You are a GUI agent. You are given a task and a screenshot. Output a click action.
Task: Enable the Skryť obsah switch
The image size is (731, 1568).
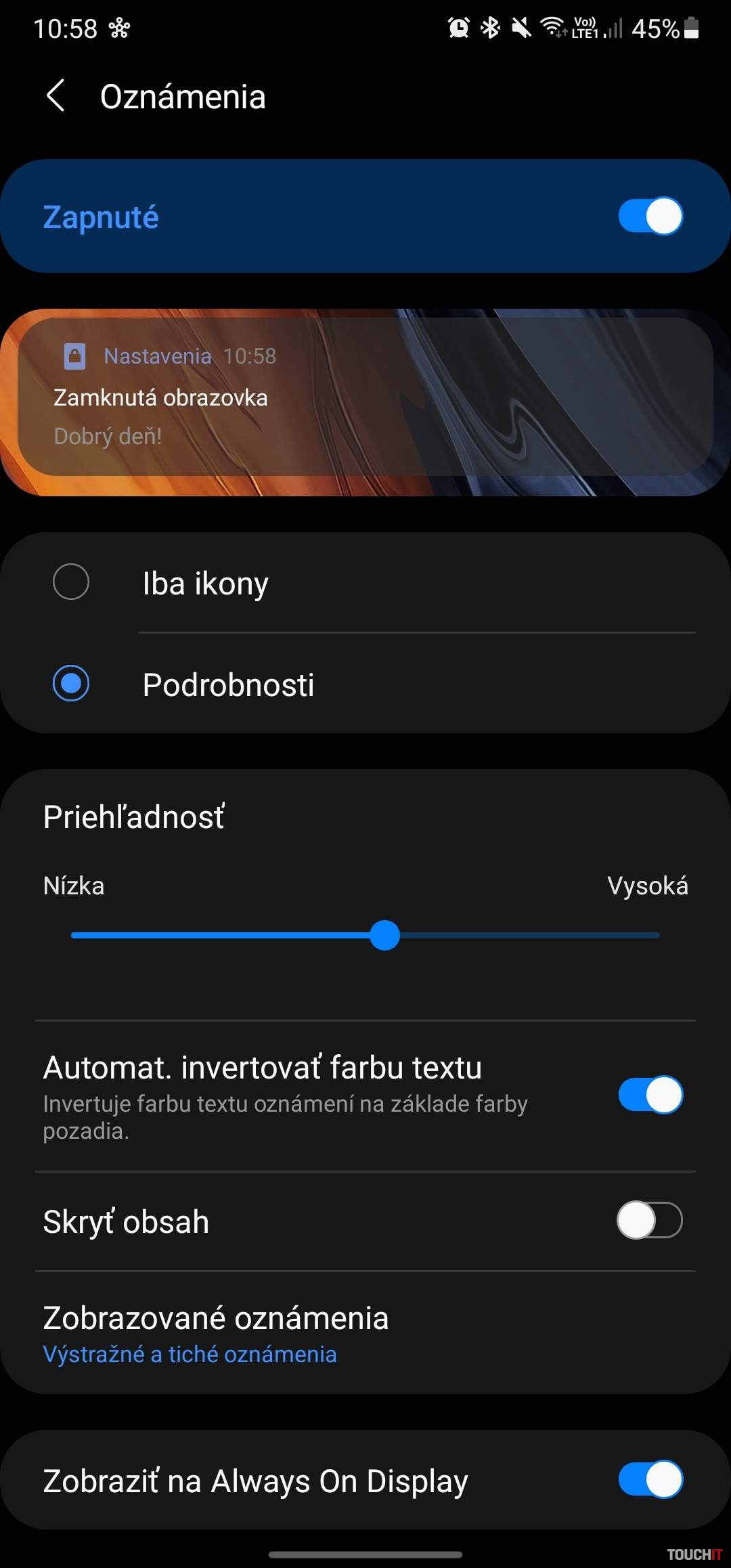coord(650,1220)
